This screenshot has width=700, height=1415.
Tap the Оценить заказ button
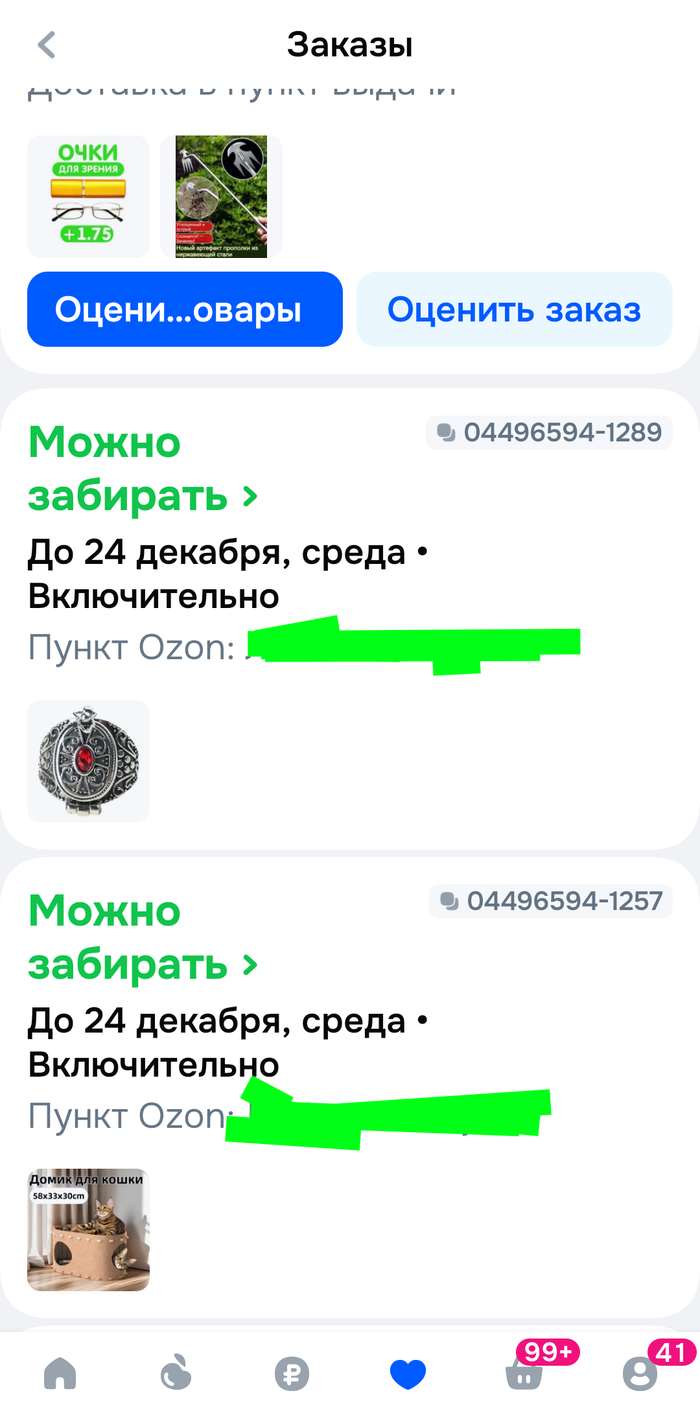pos(514,310)
